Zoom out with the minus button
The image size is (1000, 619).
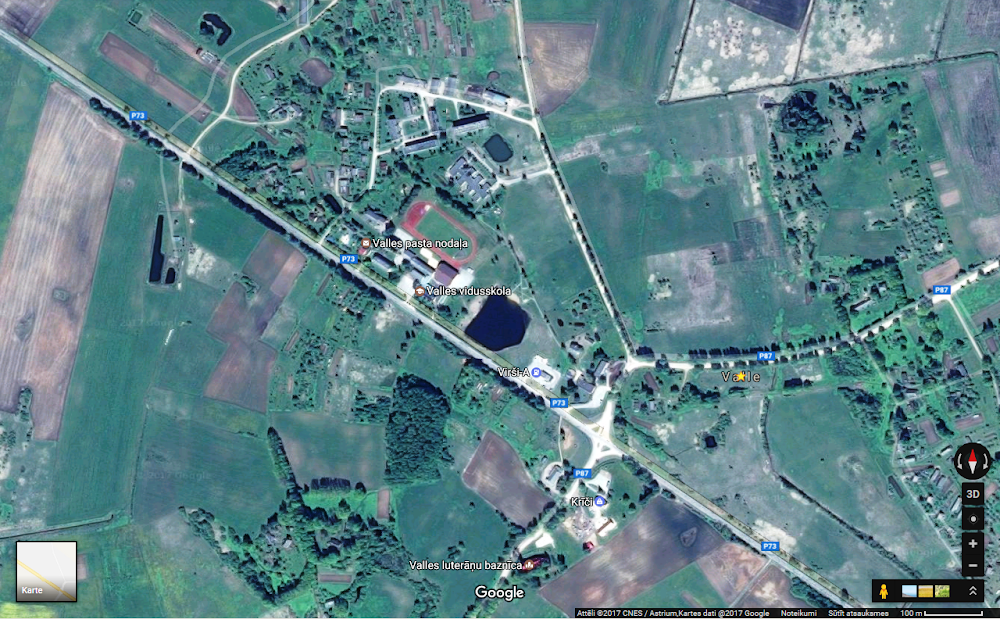[973, 567]
